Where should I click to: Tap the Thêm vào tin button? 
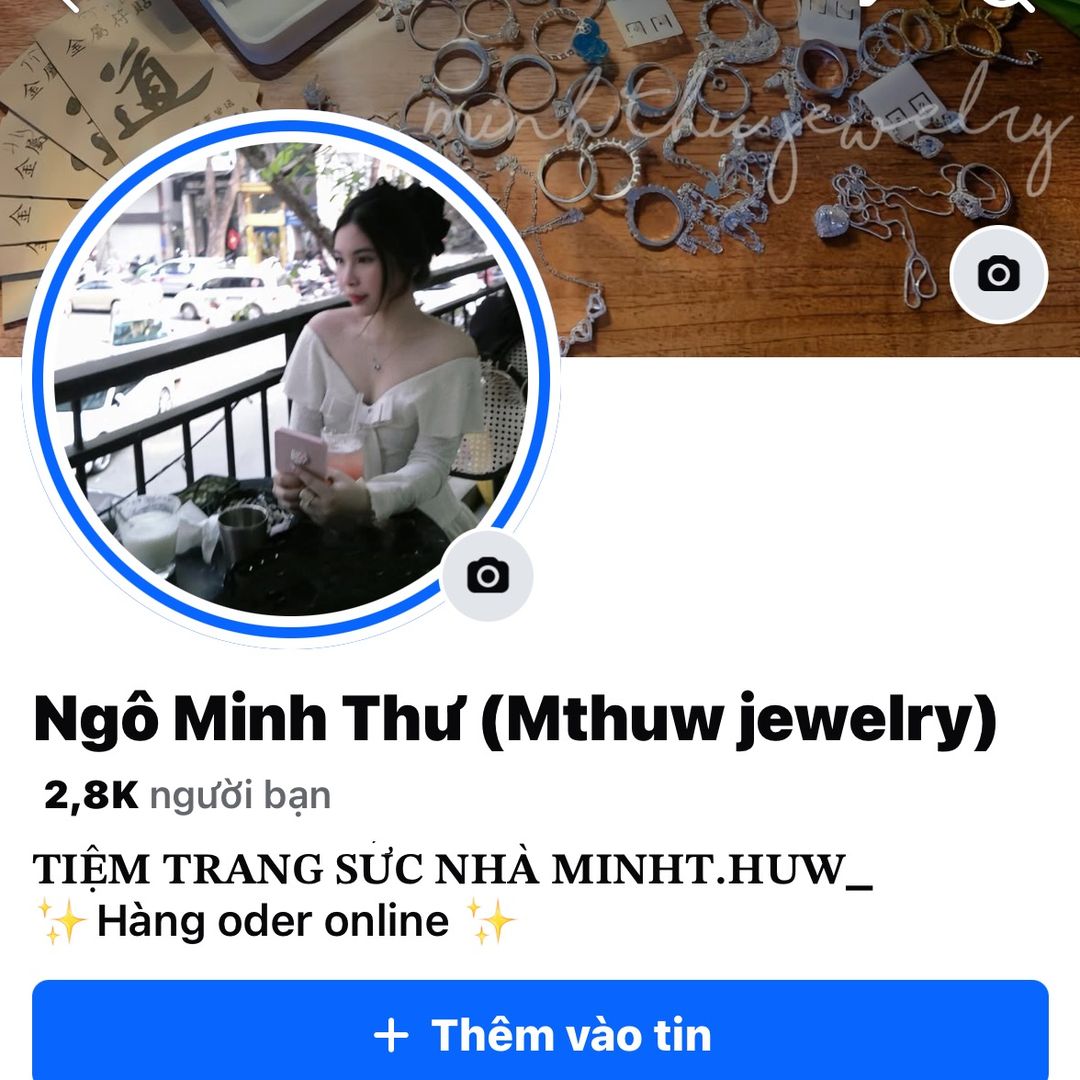(540, 1034)
